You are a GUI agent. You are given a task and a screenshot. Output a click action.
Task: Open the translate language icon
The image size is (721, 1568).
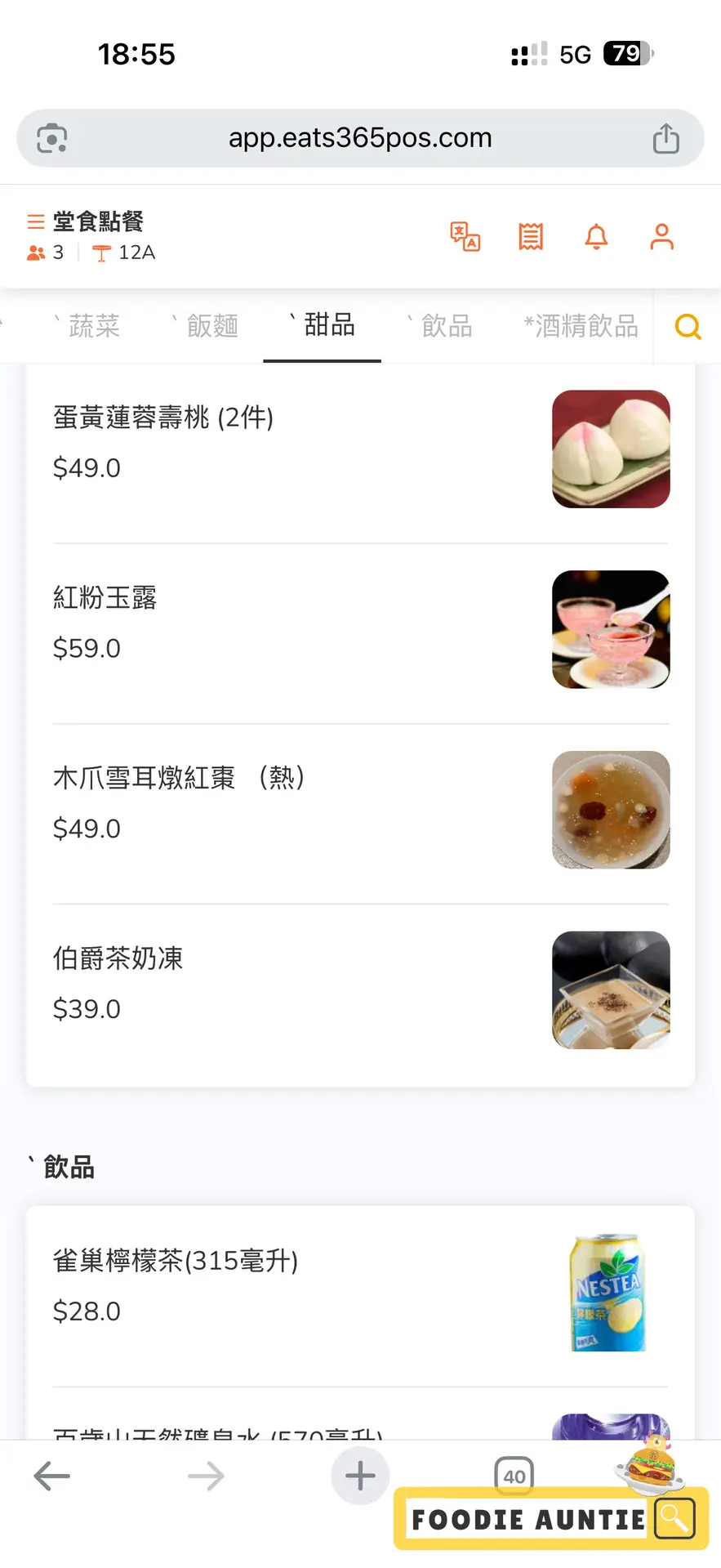[x=465, y=237]
